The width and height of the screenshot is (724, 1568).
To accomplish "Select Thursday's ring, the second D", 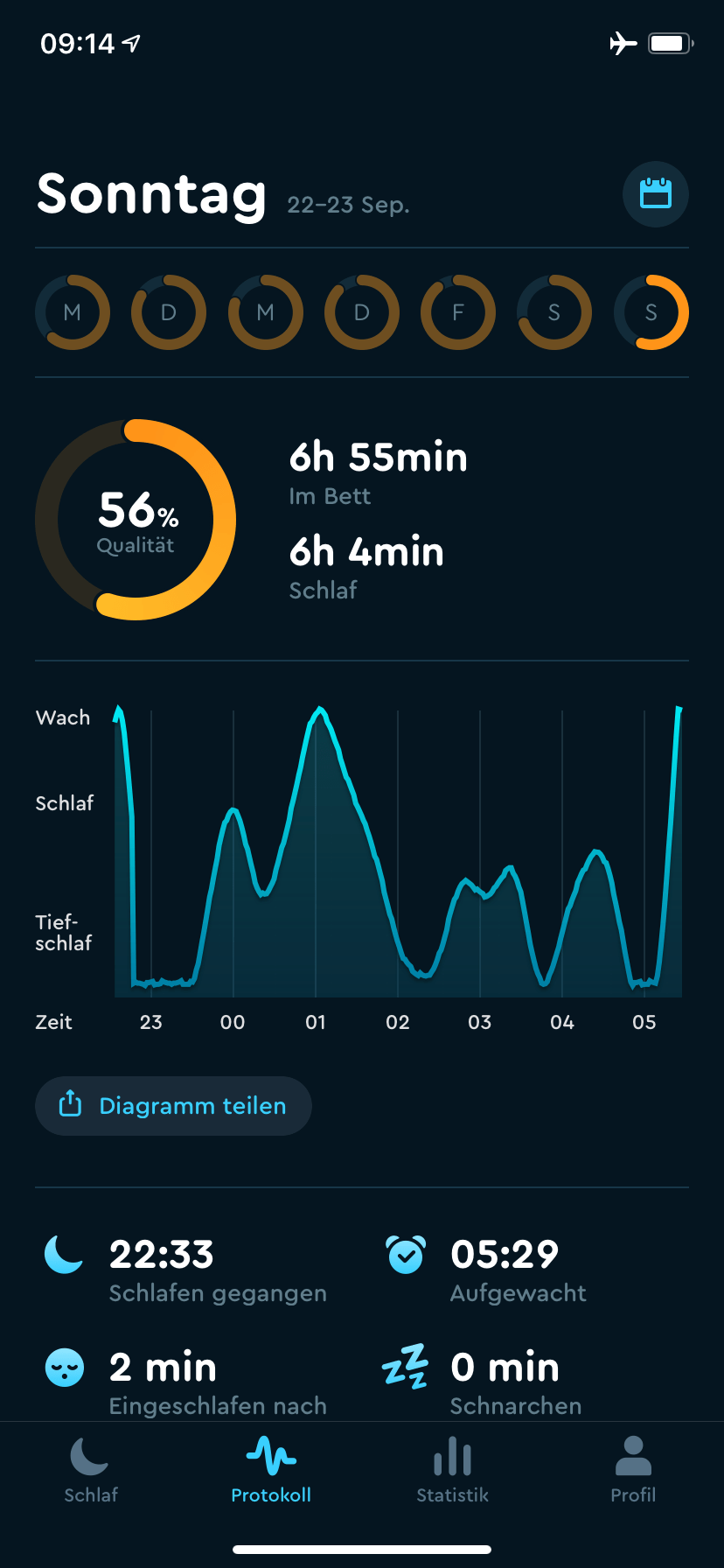I will 362,312.
